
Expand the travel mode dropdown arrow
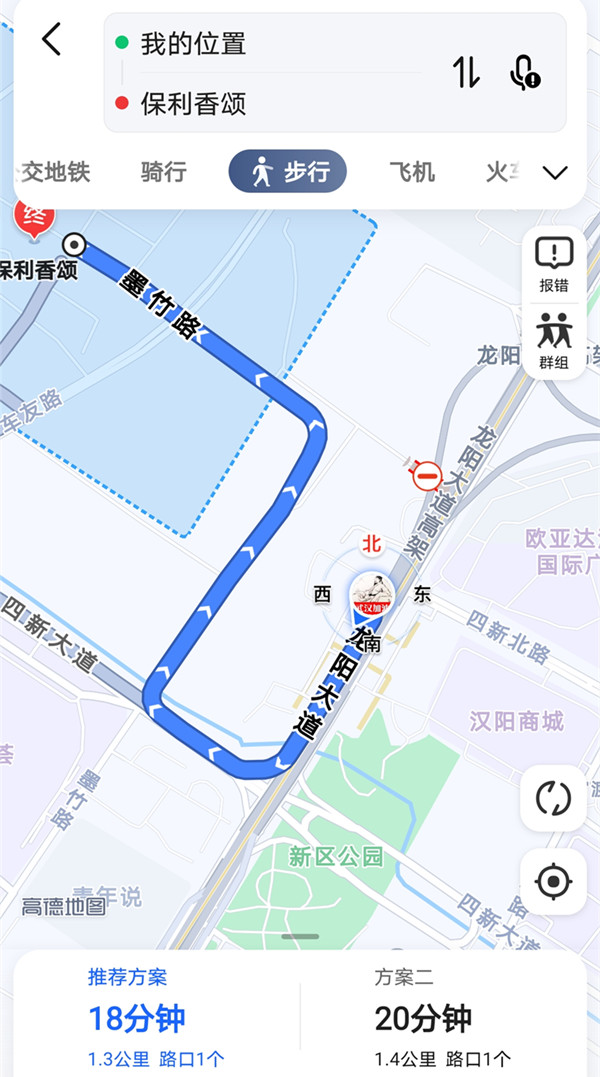tap(555, 172)
